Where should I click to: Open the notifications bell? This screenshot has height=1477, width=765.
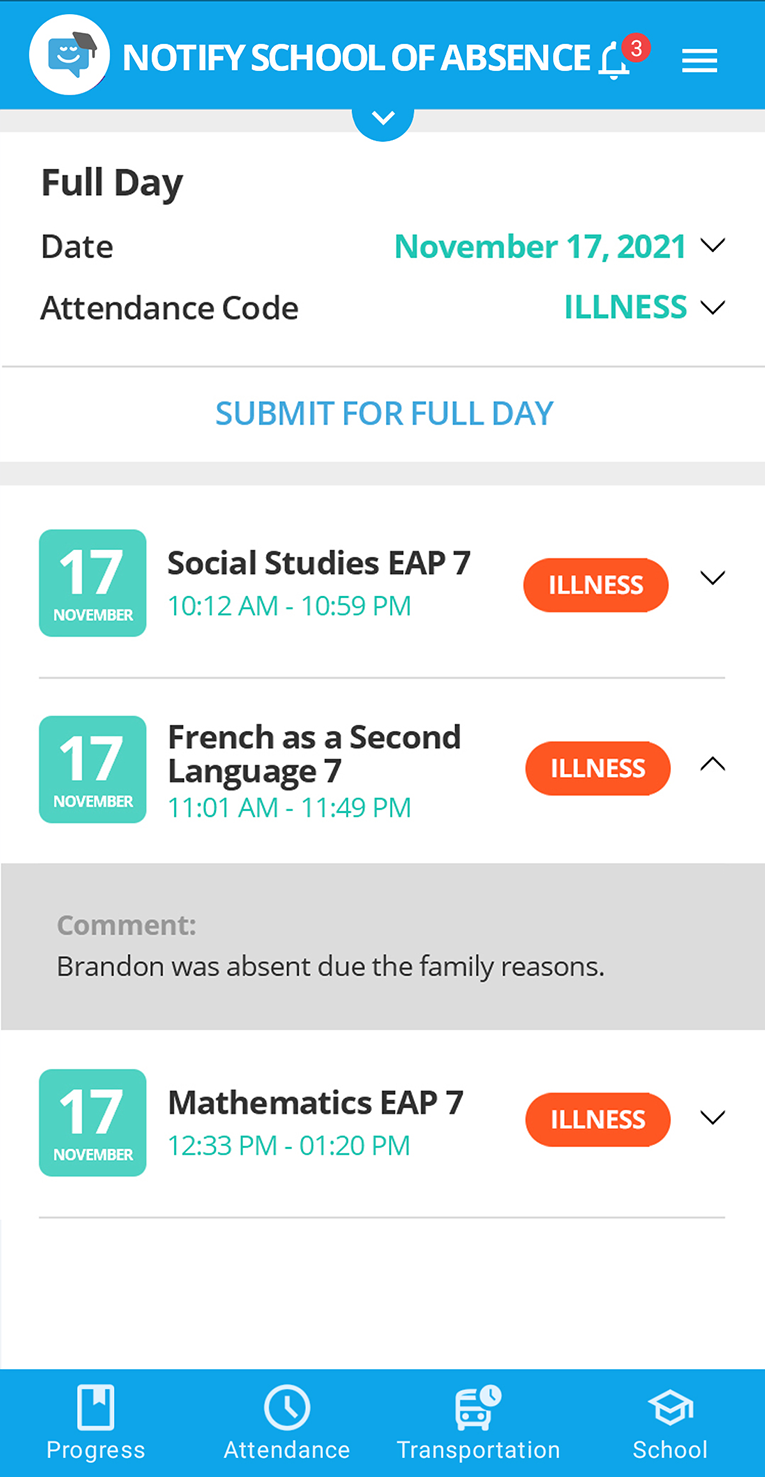616,61
